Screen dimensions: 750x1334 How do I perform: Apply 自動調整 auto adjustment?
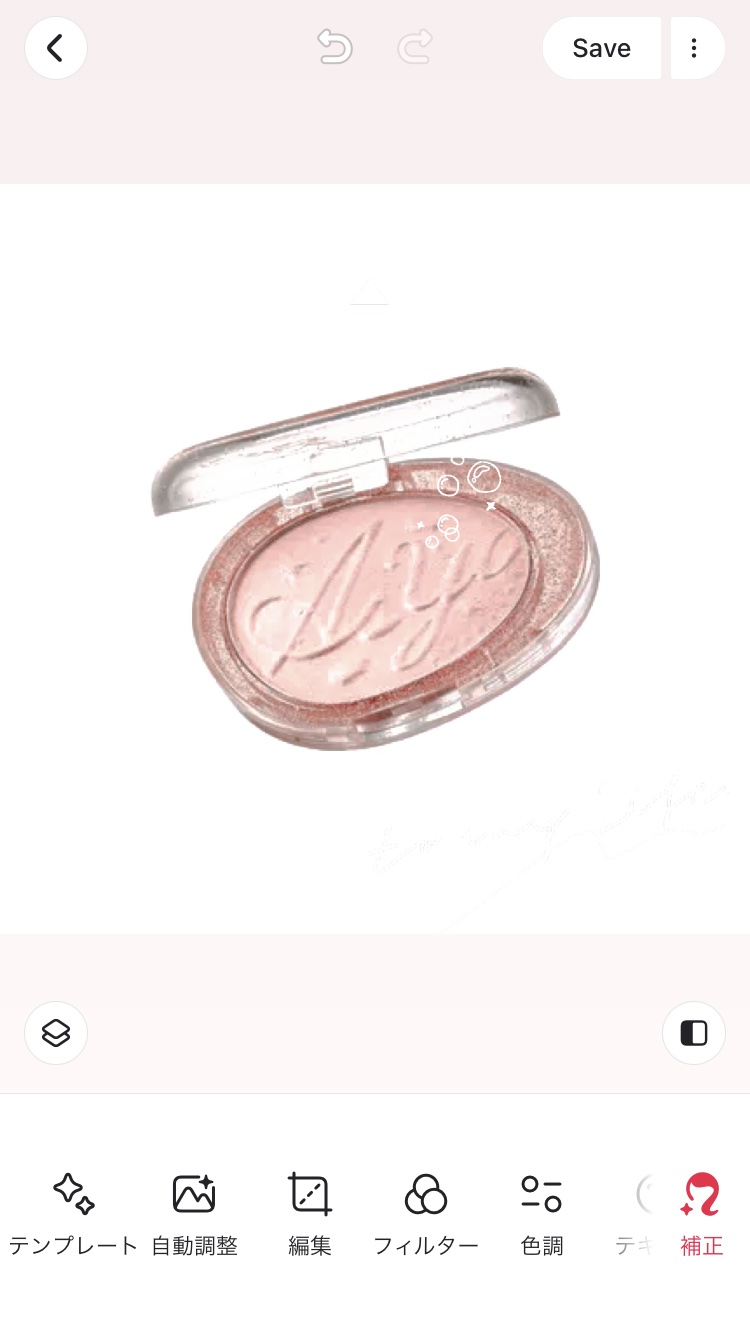[x=194, y=1212]
